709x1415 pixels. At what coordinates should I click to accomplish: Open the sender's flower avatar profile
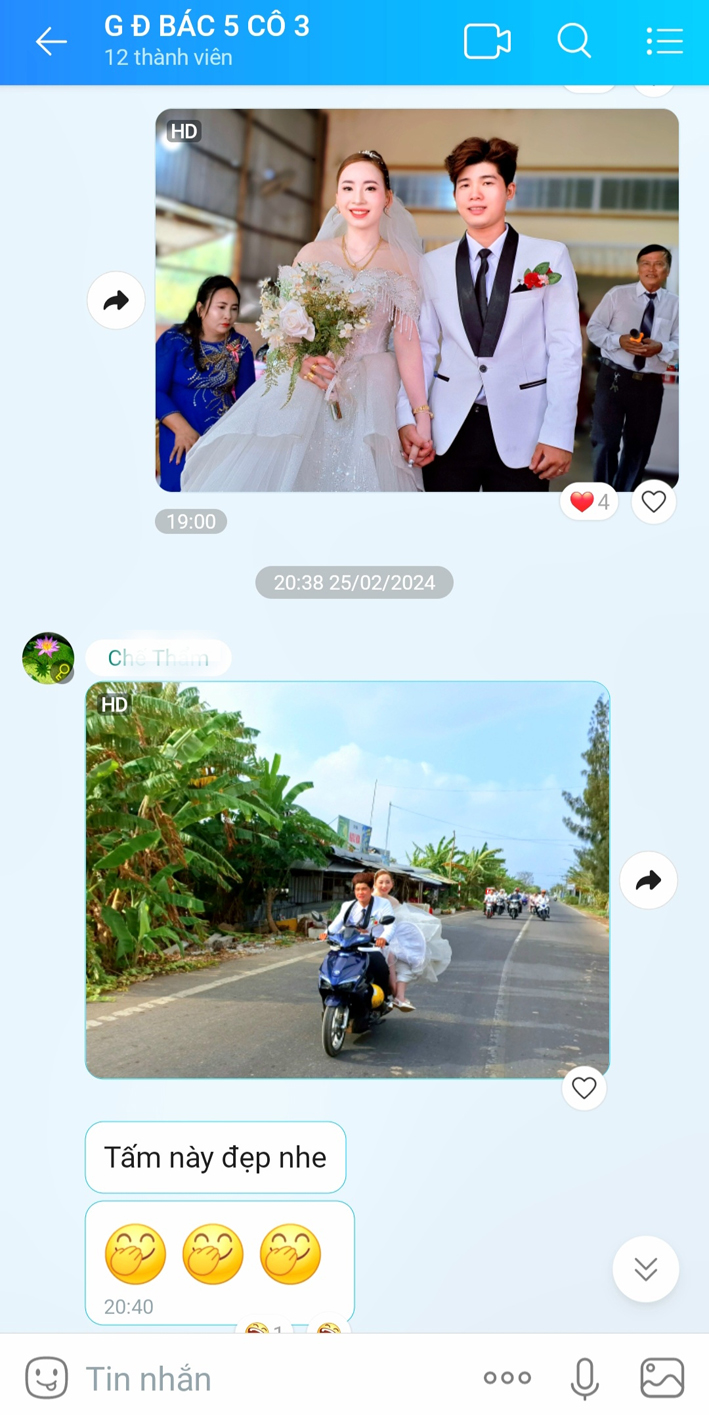(x=48, y=658)
